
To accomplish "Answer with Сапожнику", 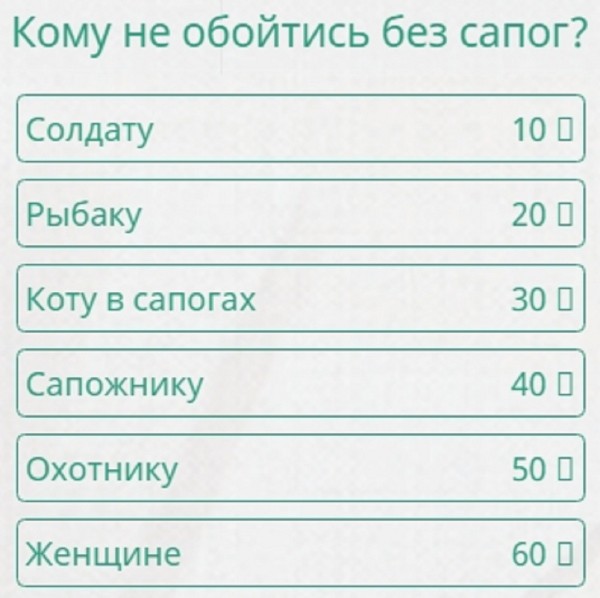I will 300,383.
